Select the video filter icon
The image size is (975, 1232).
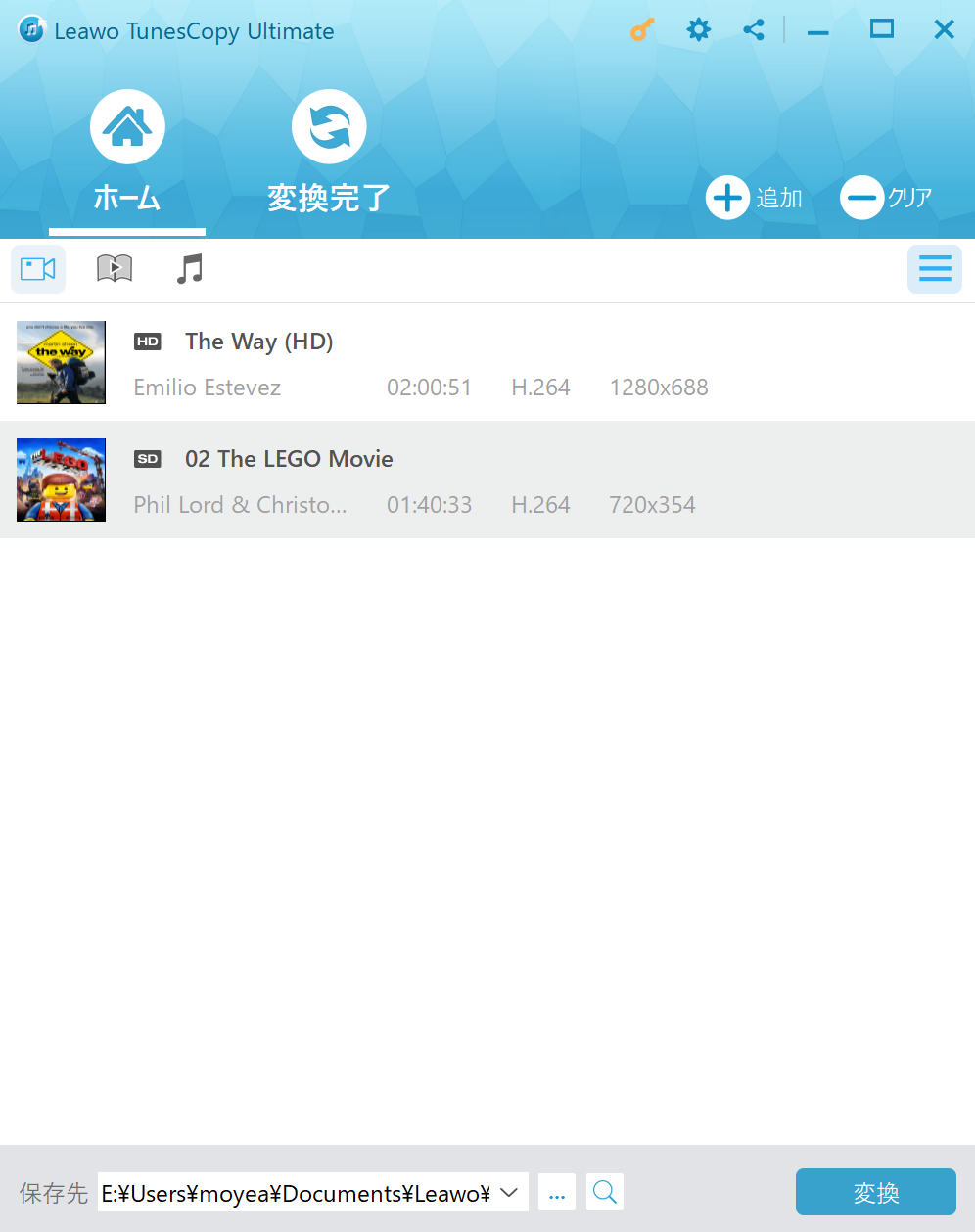(x=37, y=268)
